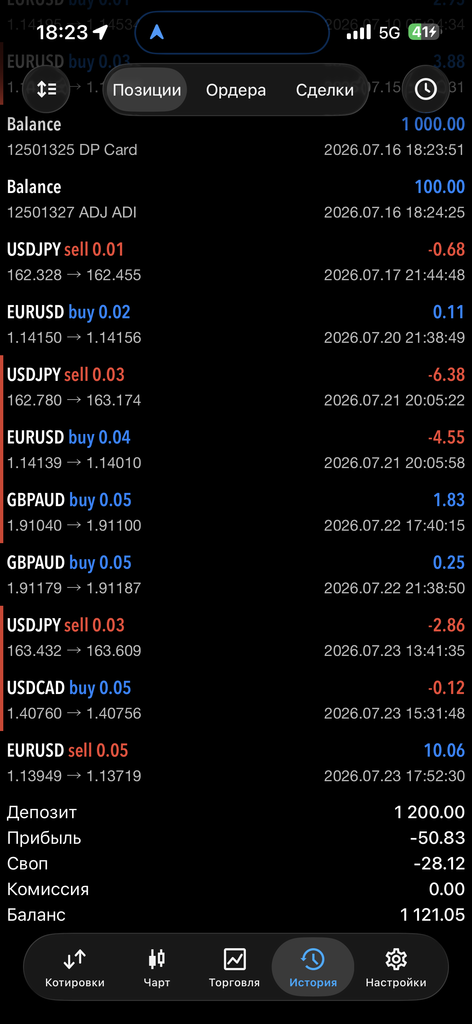472x1024 pixels.
Task: Tap the История tab
Action: [x=313, y=967]
